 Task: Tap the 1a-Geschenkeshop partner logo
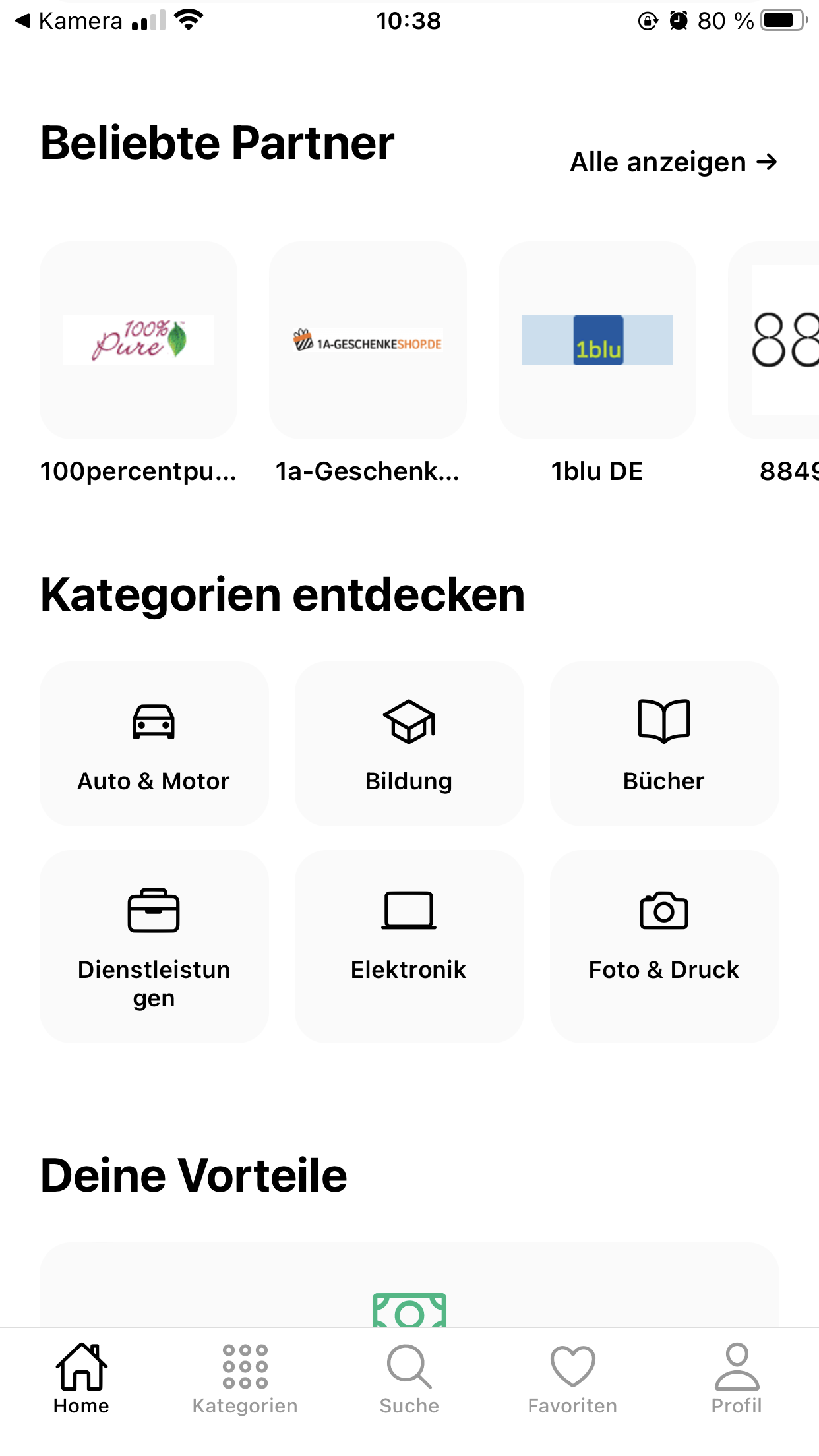[x=367, y=340]
